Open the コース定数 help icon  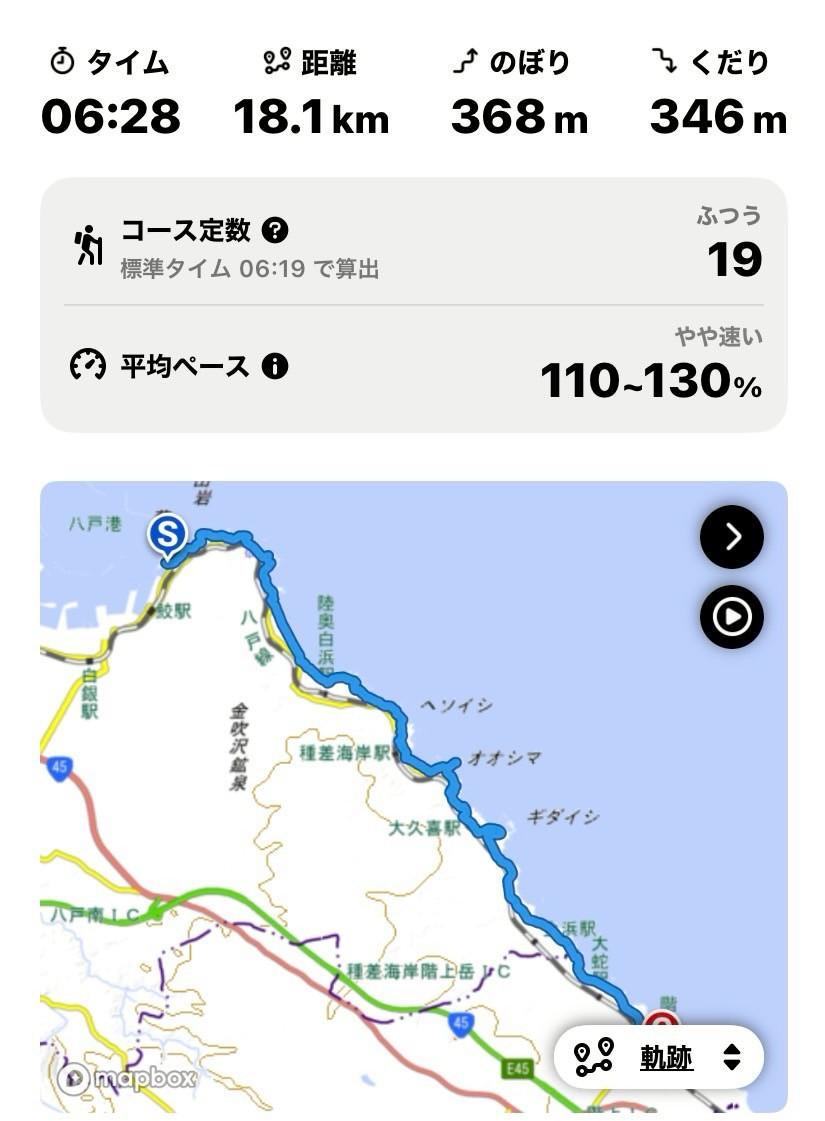[x=275, y=231]
